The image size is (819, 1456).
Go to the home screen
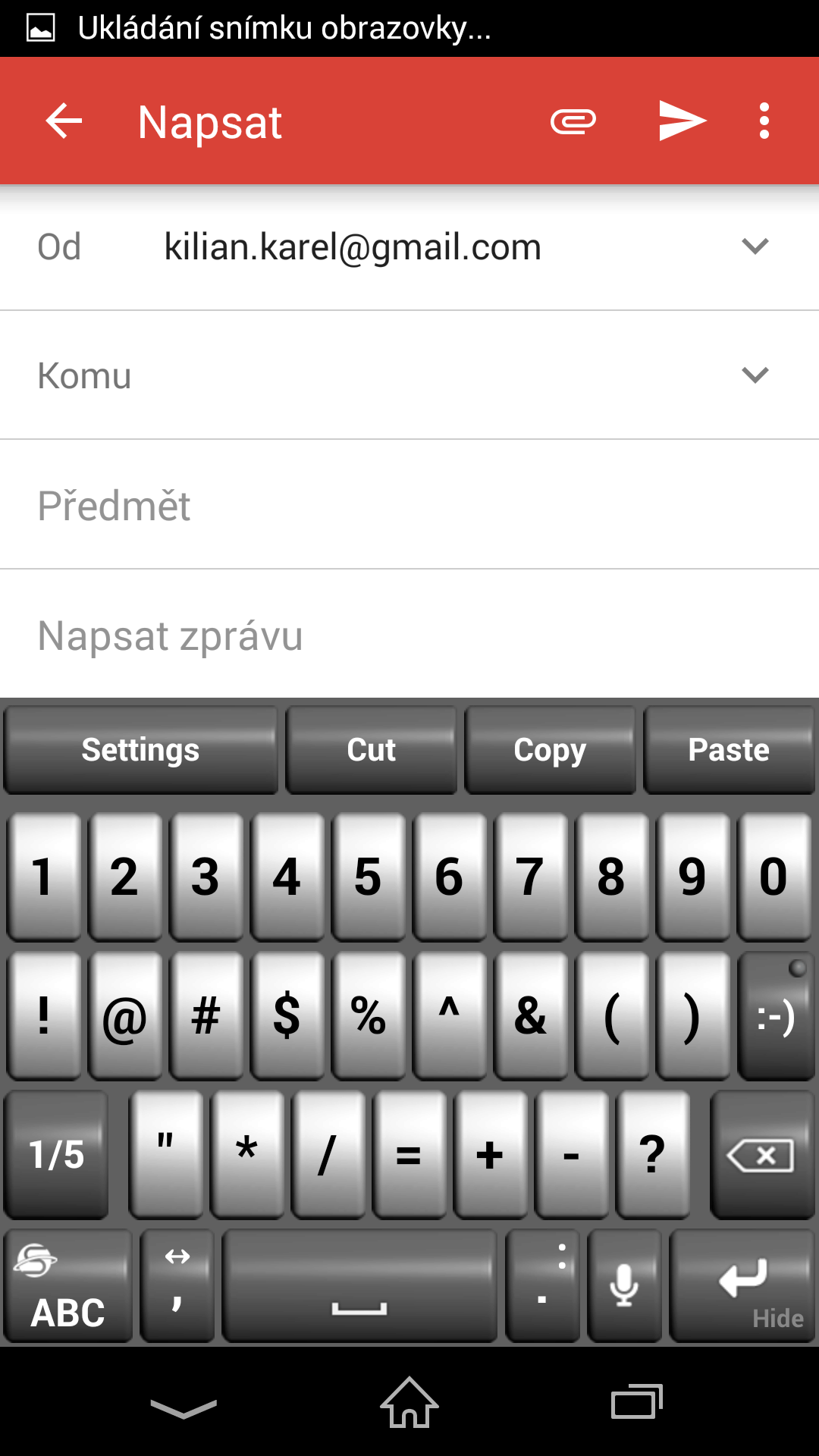409,1402
